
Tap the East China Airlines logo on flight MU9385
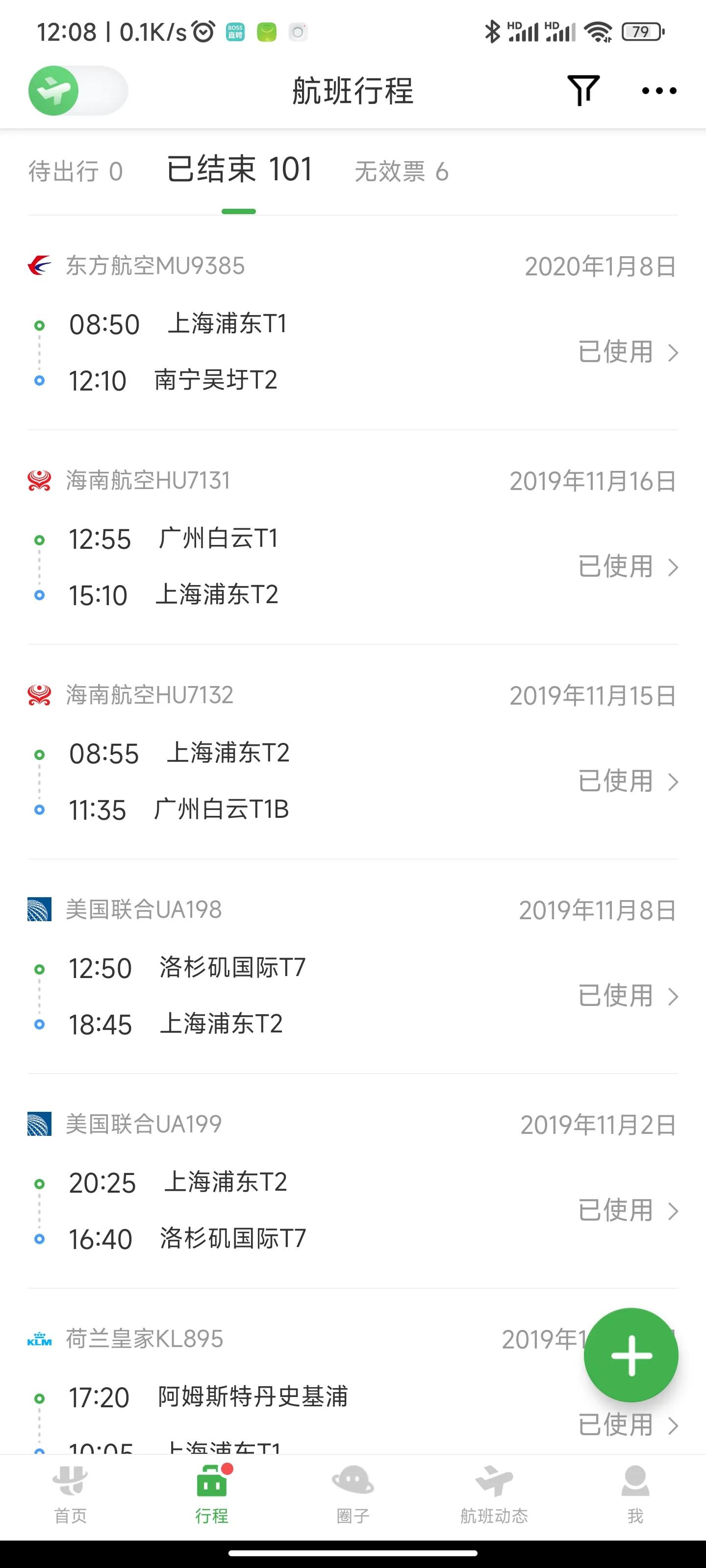[39, 266]
